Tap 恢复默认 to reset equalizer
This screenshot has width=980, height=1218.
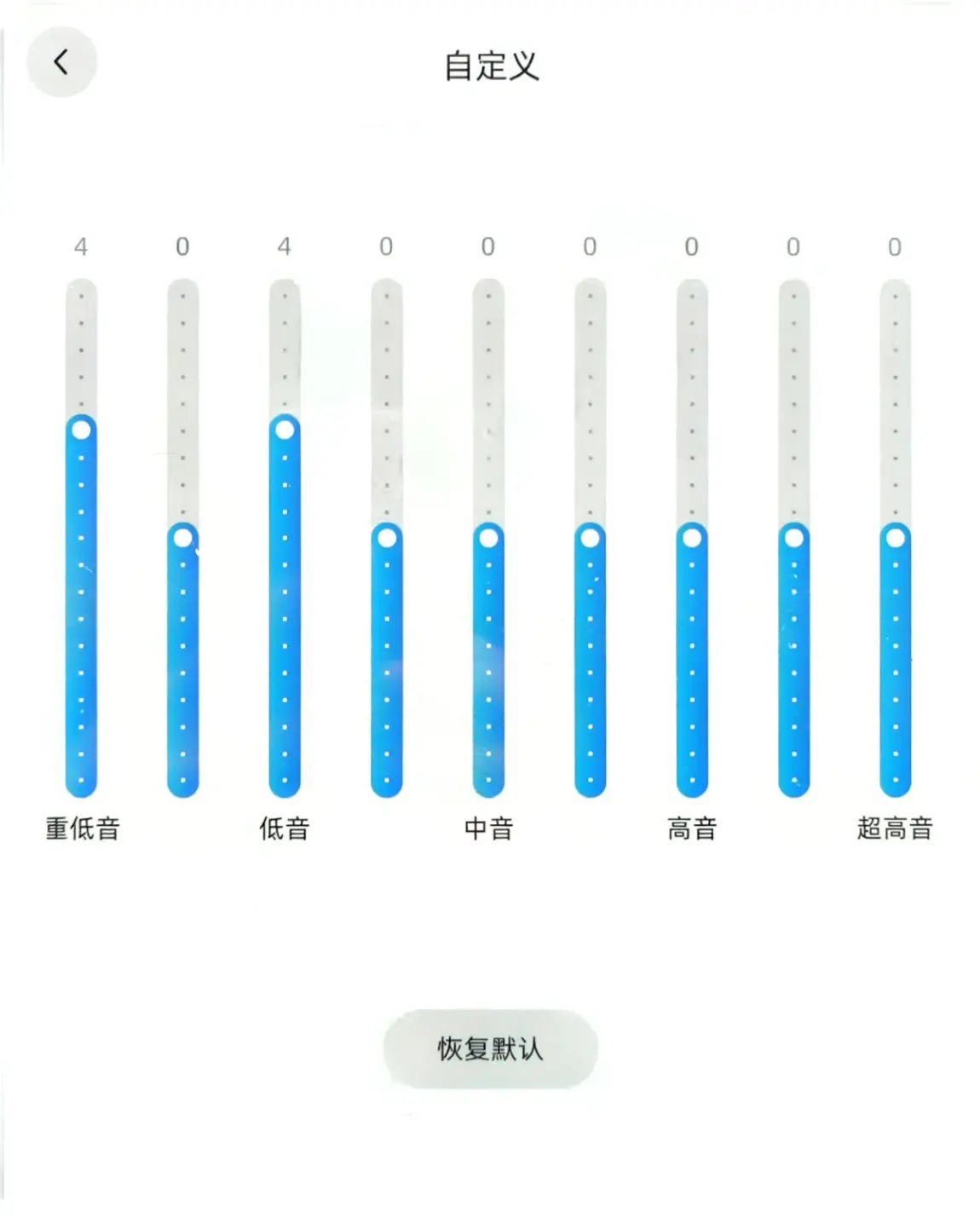(490, 1048)
